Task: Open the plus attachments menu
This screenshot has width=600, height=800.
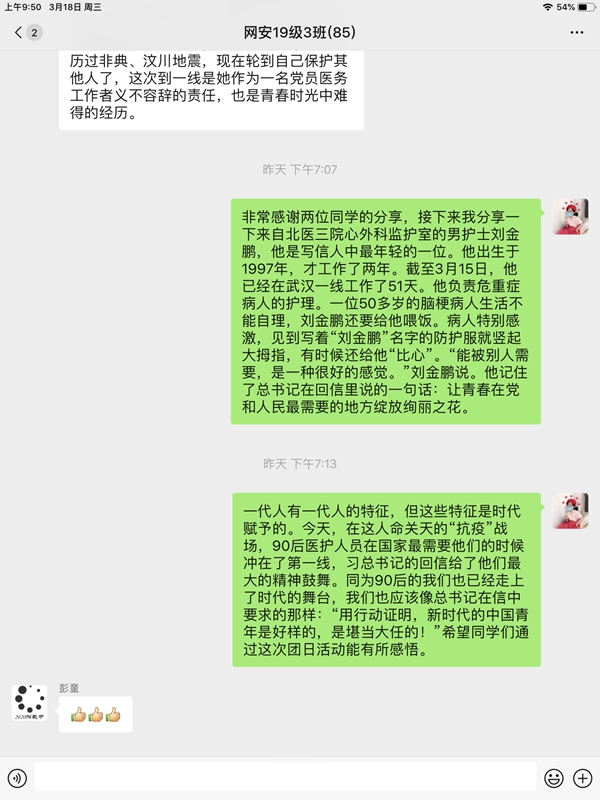Action: 583,777
